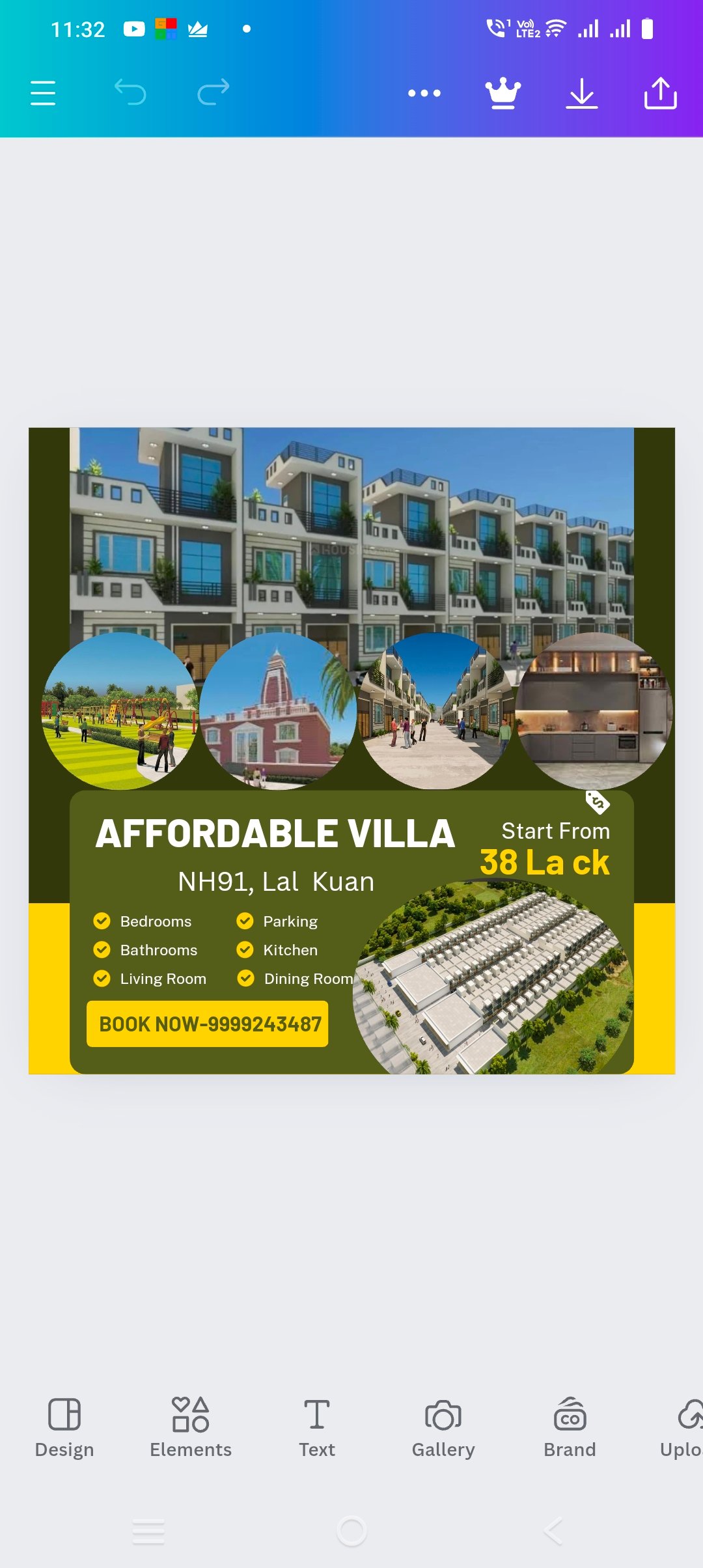Open the hamburger menu
Image resolution: width=703 pixels, height=1568 pixels.
tap(43, 93)
